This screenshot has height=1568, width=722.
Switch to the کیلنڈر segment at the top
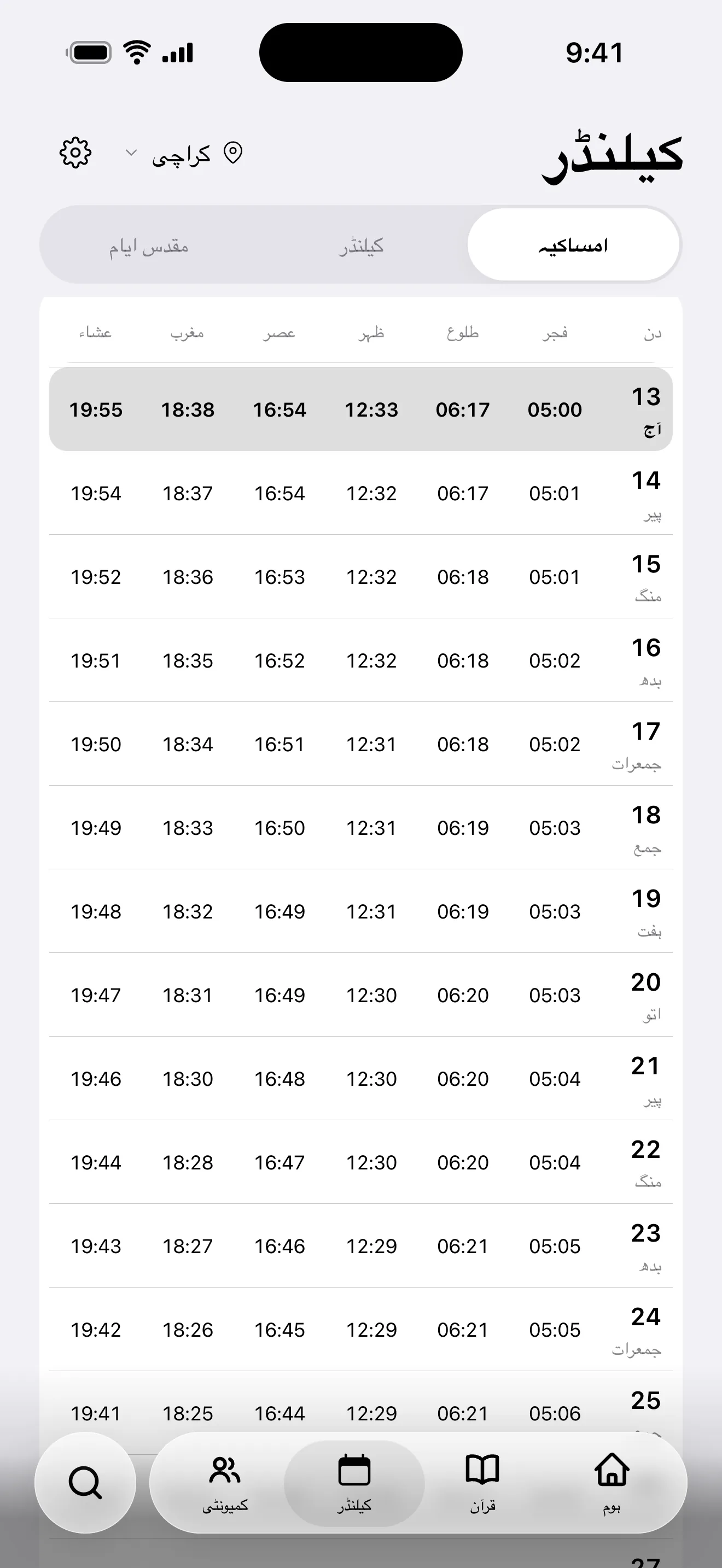[x=361, y=245]
